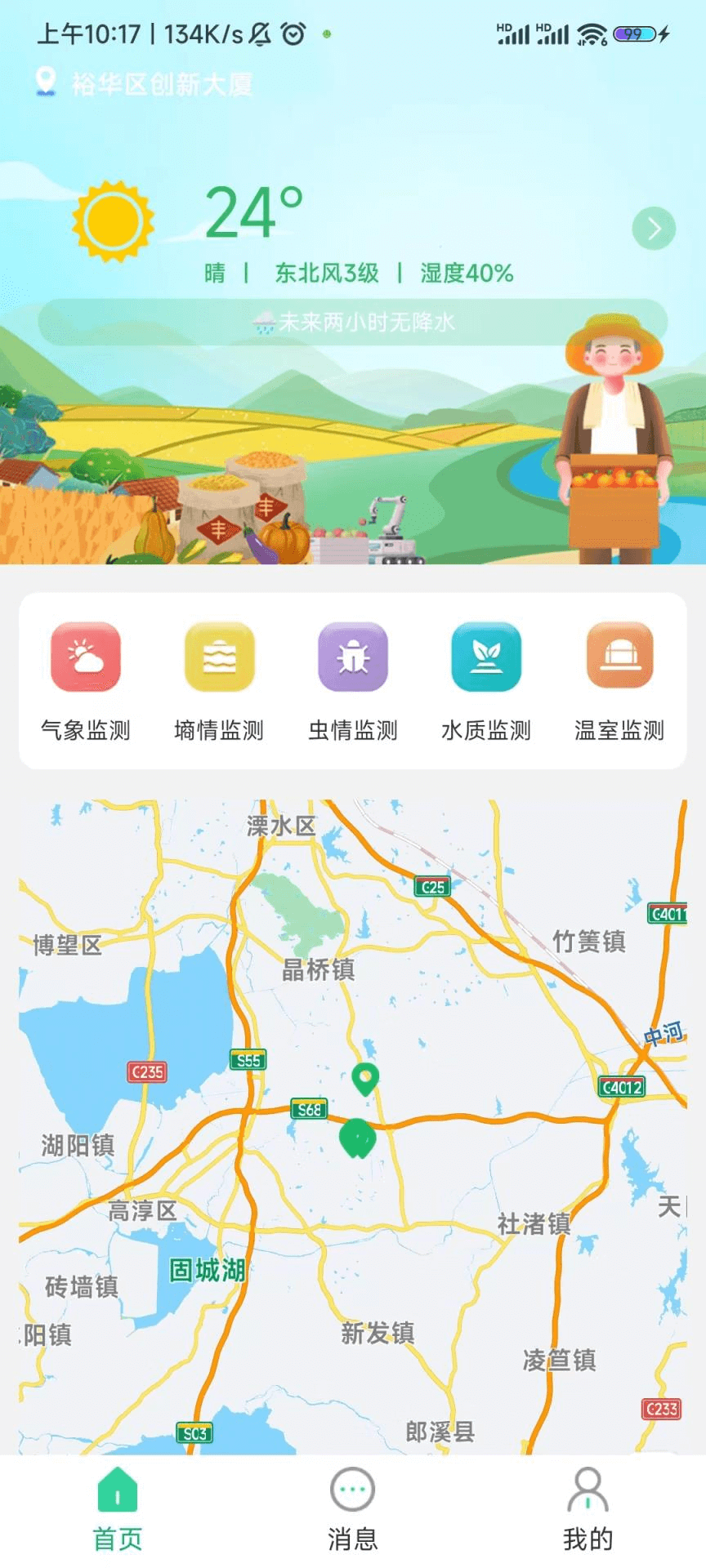Screen dimensions: 706x1568
Task: Tap the clustered green markers near S68 road
Action: 357,1135
